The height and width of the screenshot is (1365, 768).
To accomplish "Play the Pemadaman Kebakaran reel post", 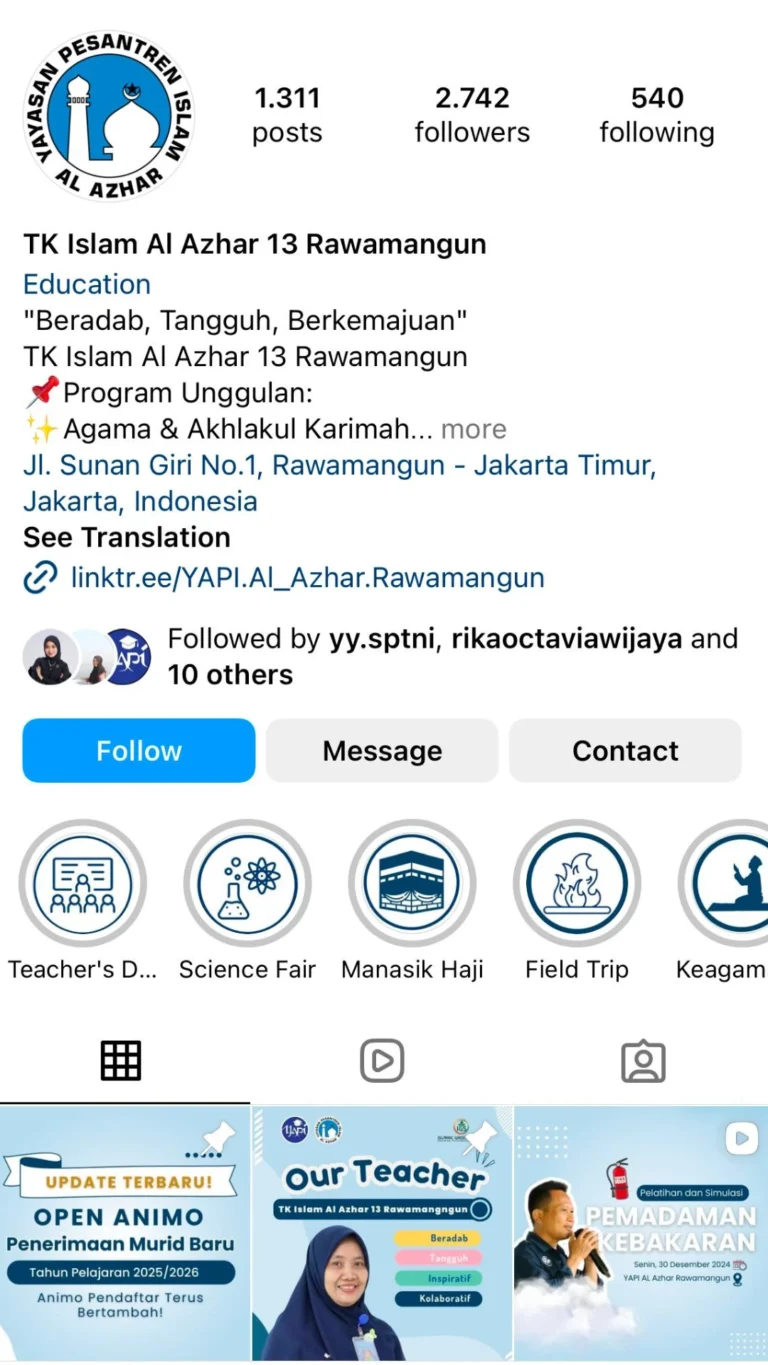I will coord(641,1234).
